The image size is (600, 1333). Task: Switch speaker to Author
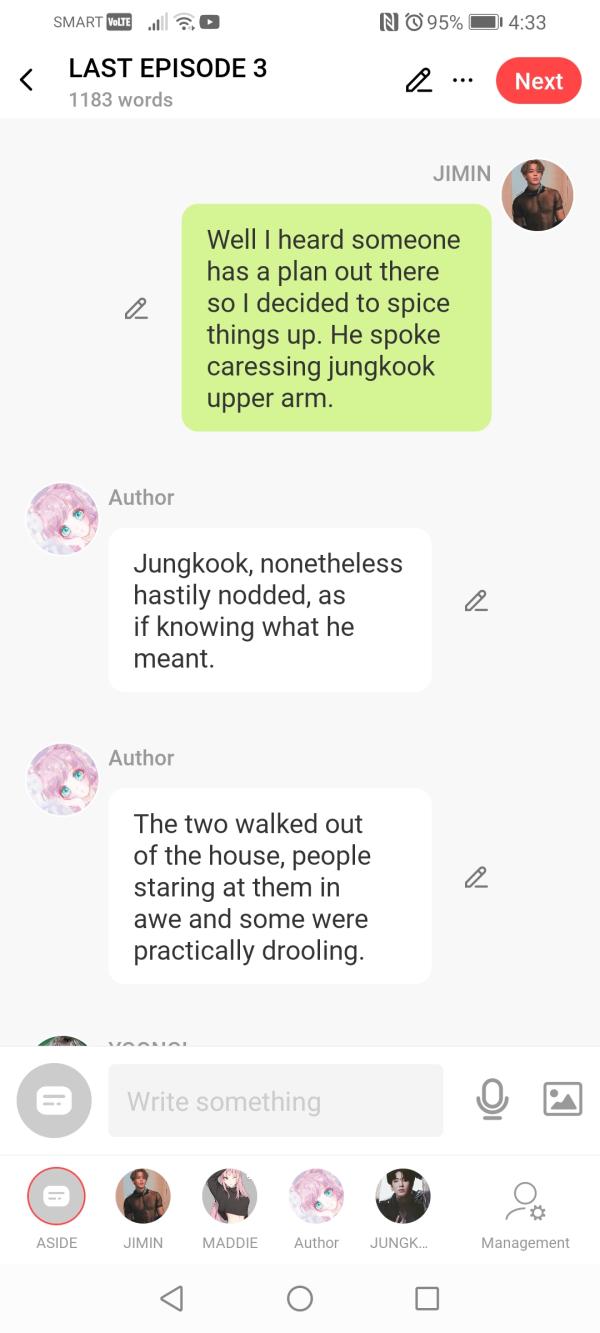point(316,1196)
